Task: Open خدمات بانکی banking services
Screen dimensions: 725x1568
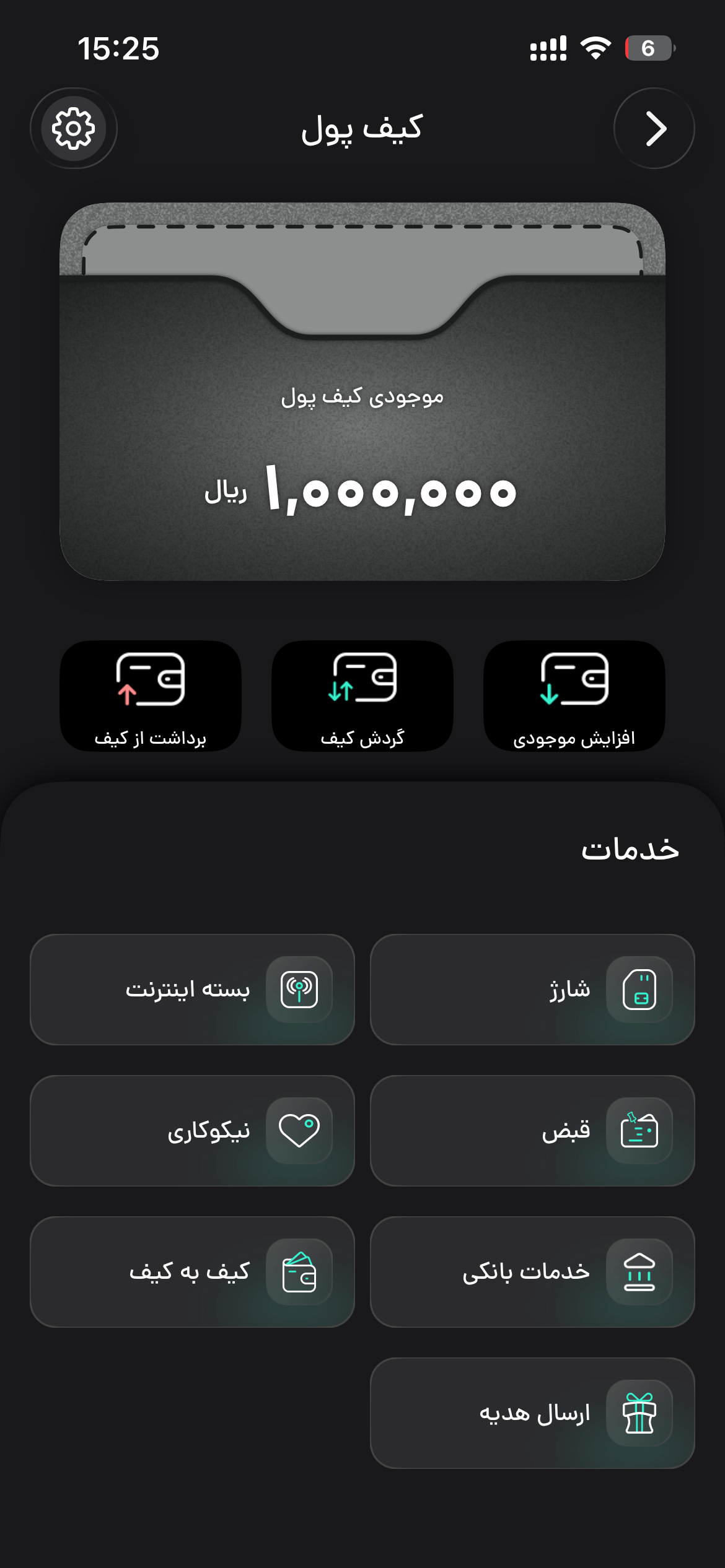Action: tap(532, 1272)
